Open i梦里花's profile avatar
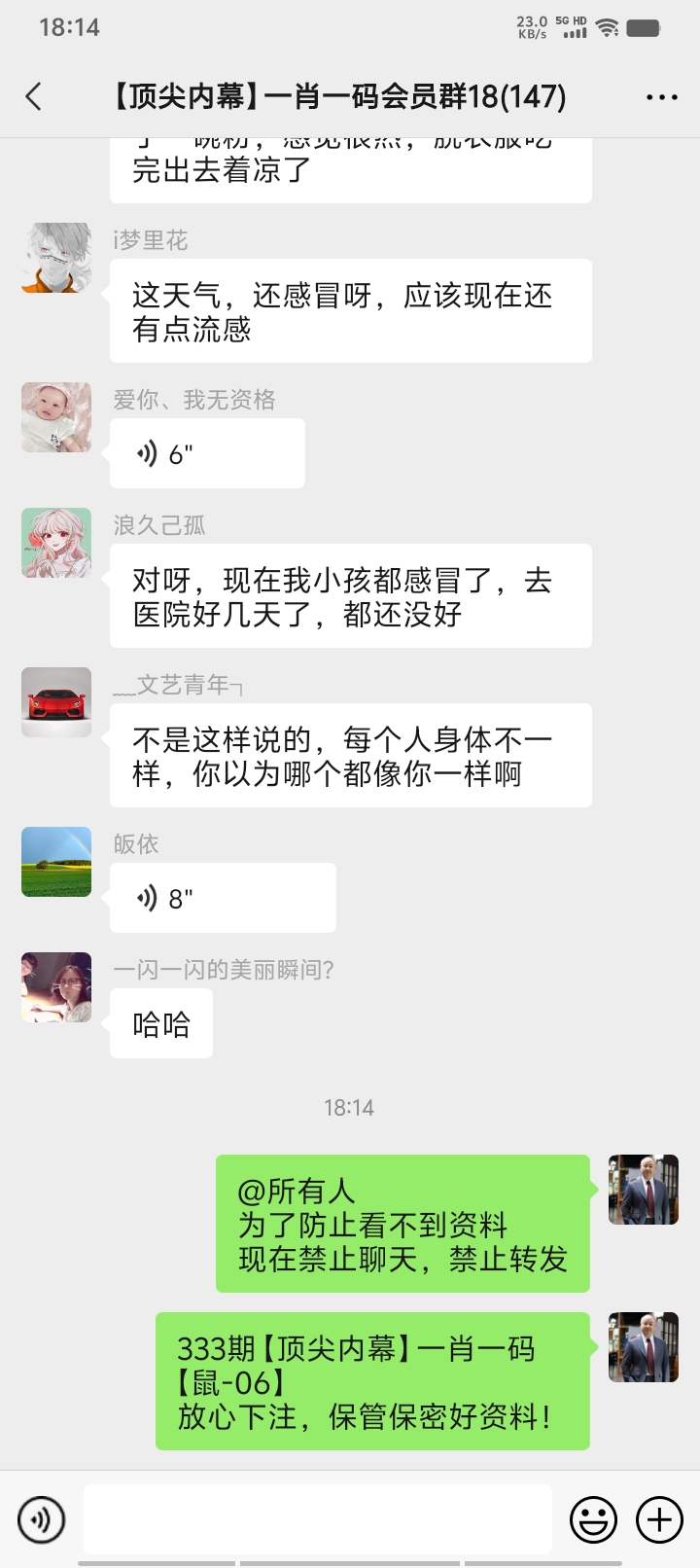The width and height of the screenshot is (700, 1568). (56, 258)
